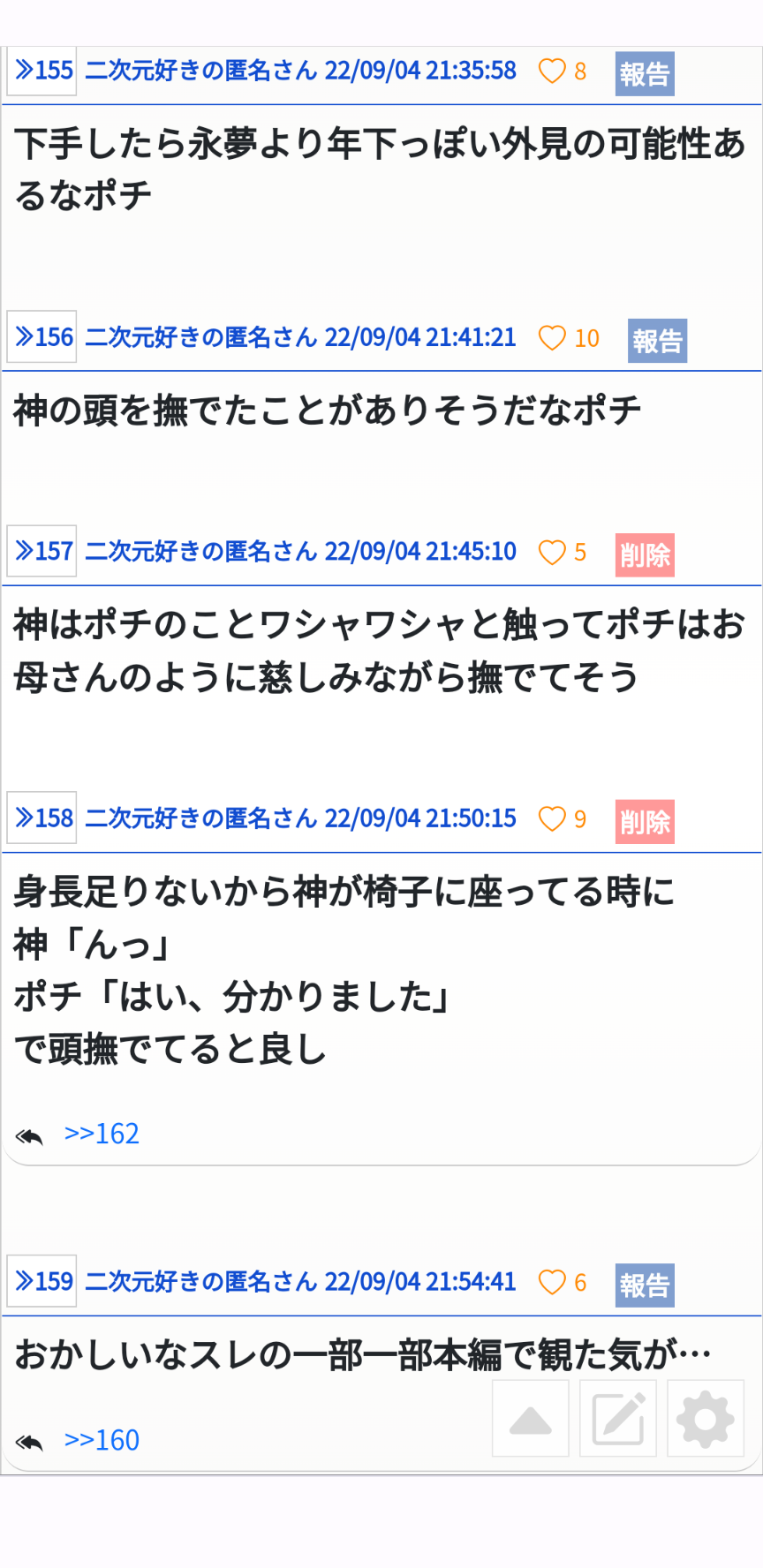Tap post number link >>158

42,818
